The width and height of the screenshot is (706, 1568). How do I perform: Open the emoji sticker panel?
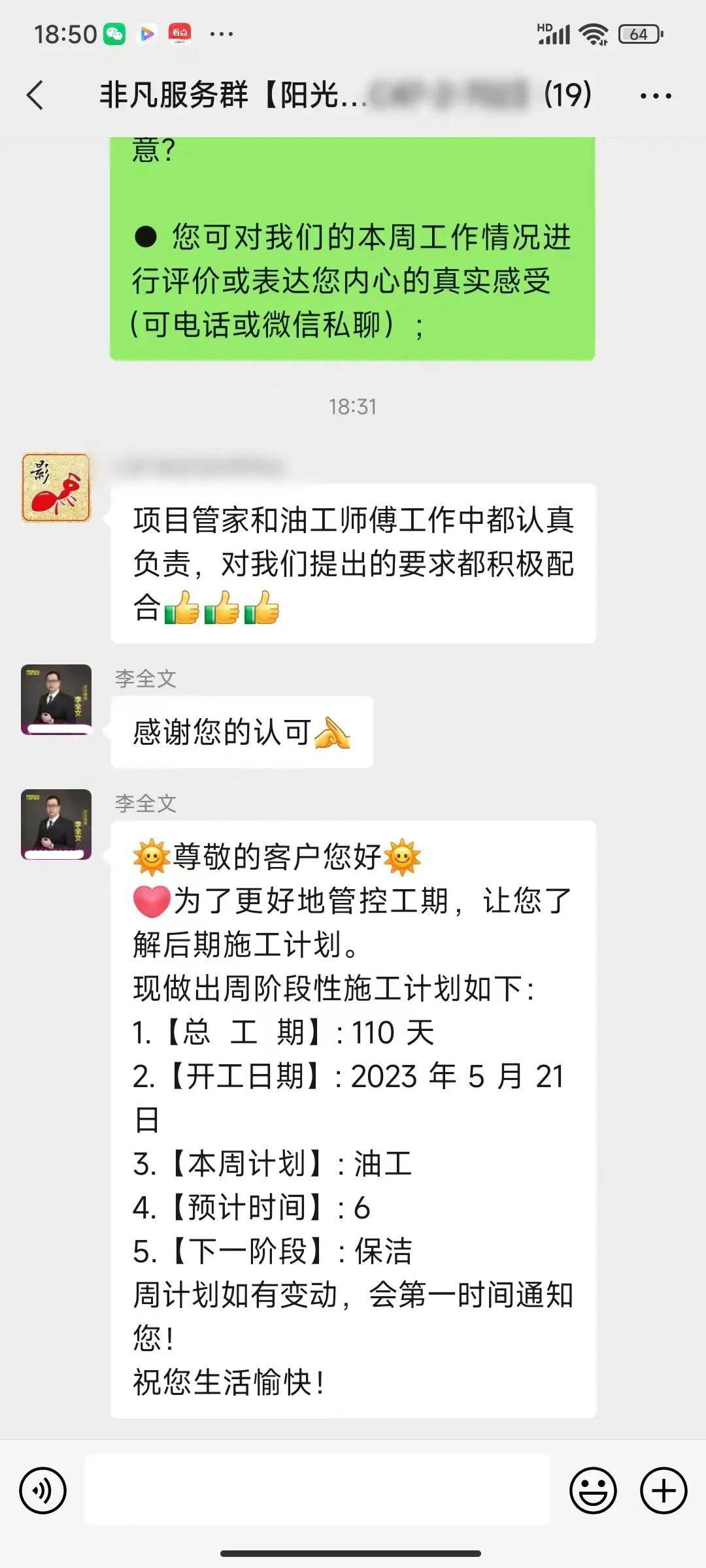[593, 1490]
